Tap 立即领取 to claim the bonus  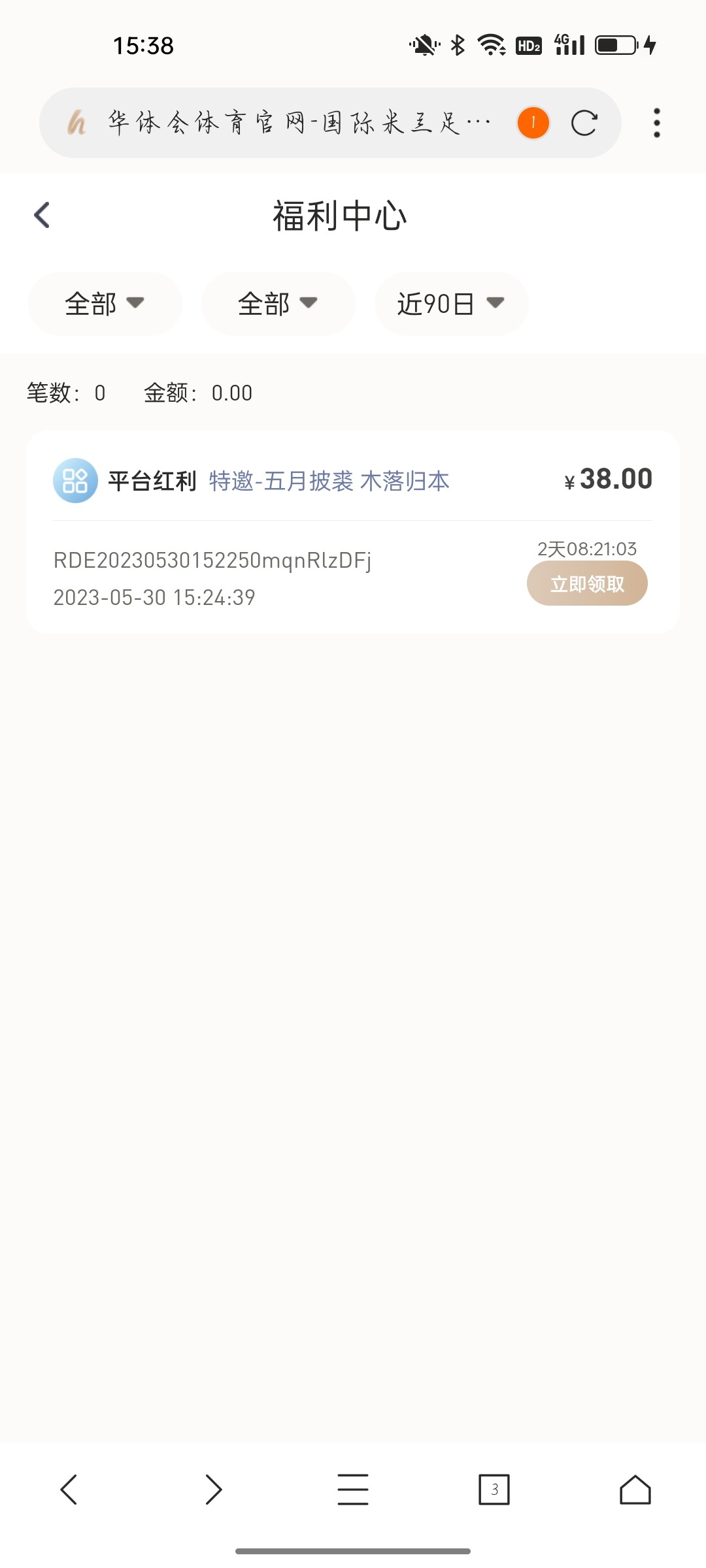586,583
